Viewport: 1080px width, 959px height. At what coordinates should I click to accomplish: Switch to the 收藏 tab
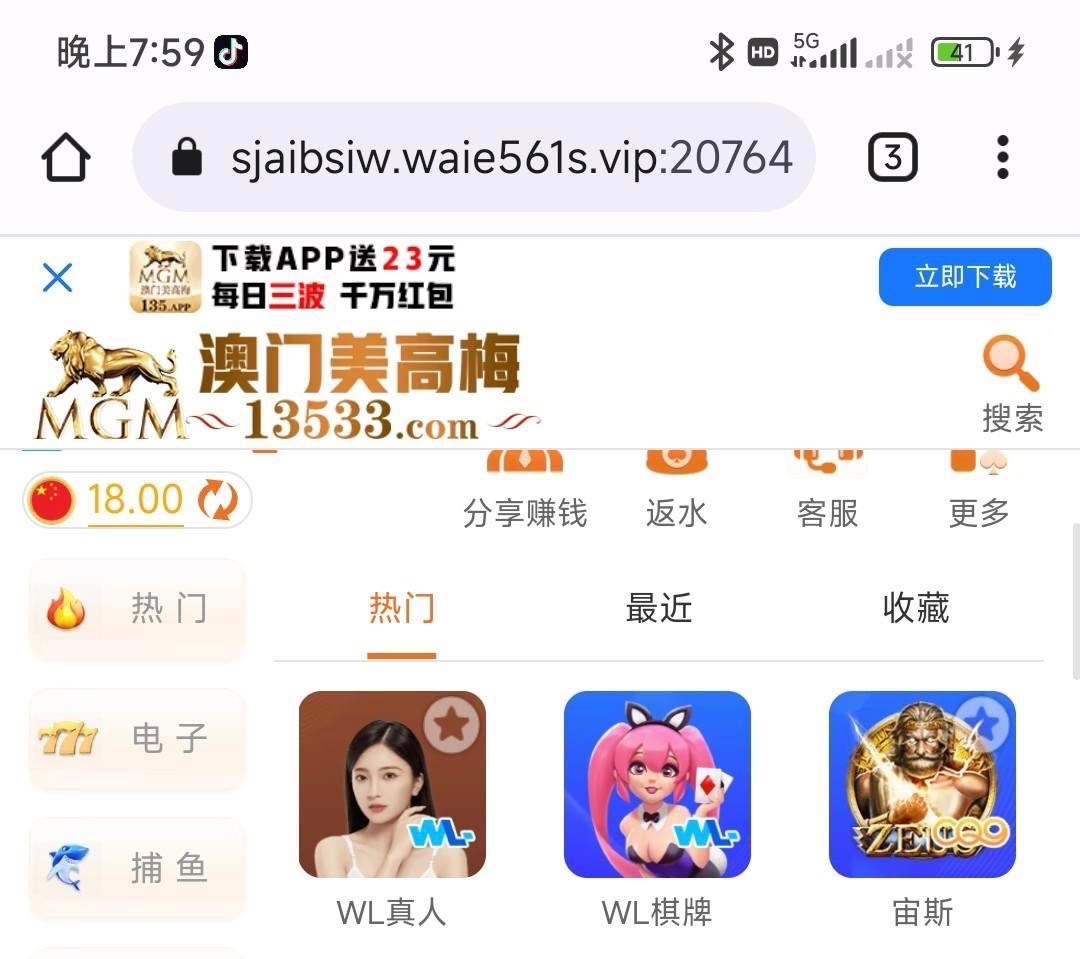click(916, 608)
